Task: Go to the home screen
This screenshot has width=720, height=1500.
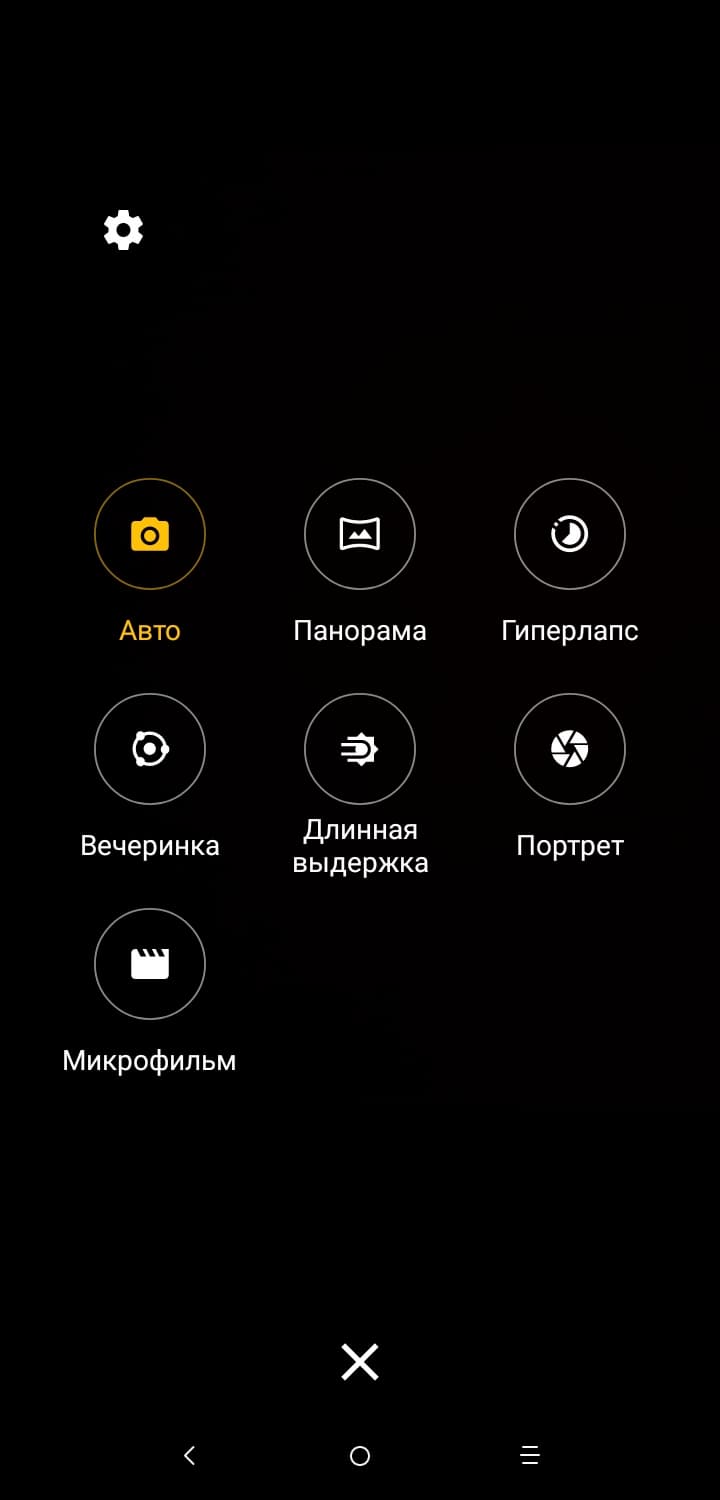Action: (x=360, y=1456)
